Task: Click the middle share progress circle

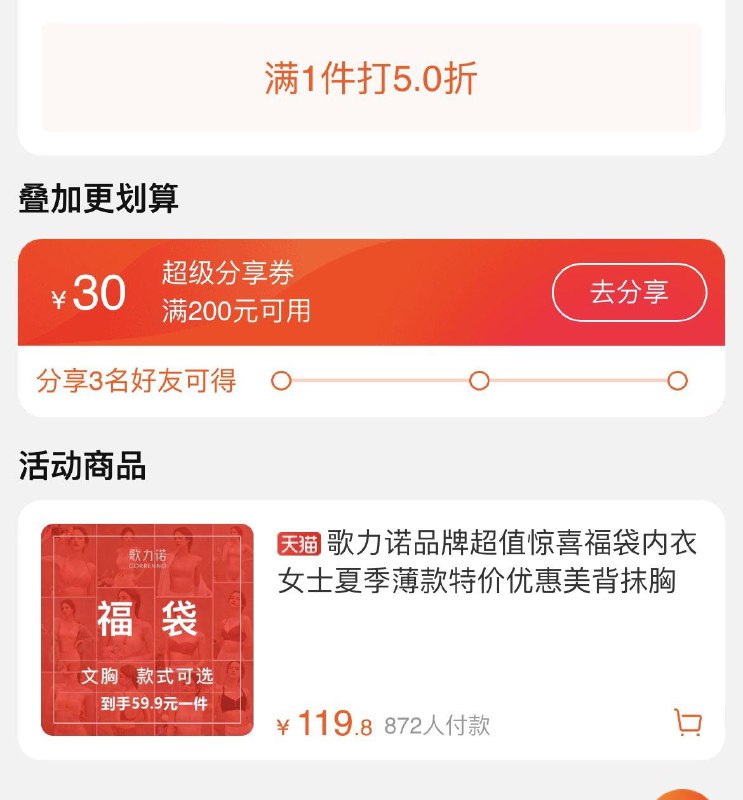Action: [x=479, y=379]
